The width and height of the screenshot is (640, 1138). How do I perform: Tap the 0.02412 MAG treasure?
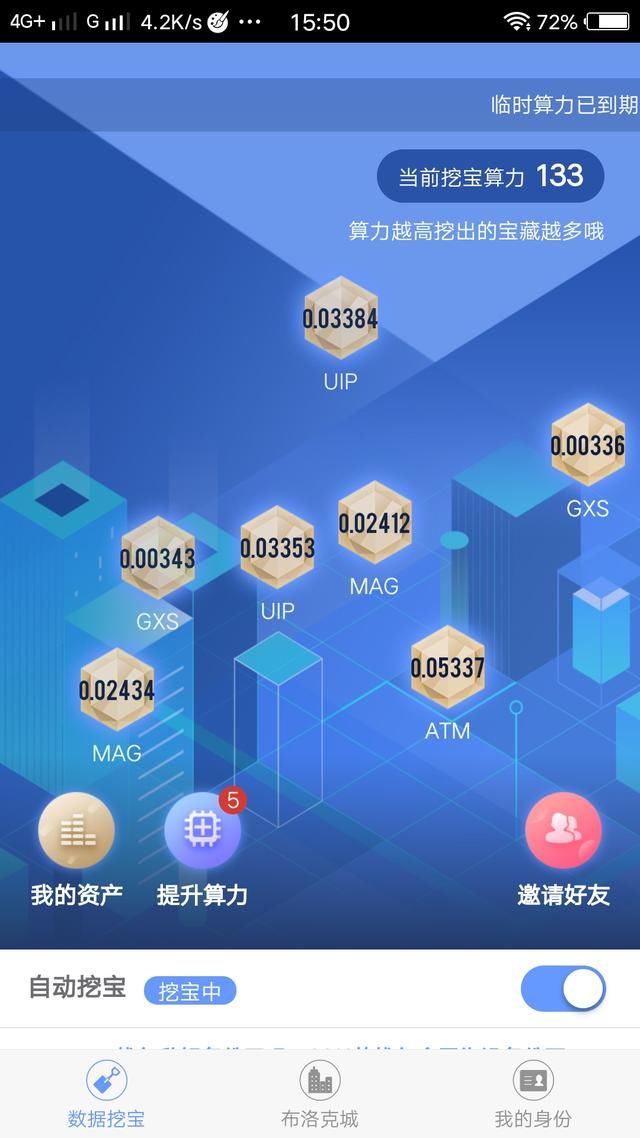coord(374,522)
